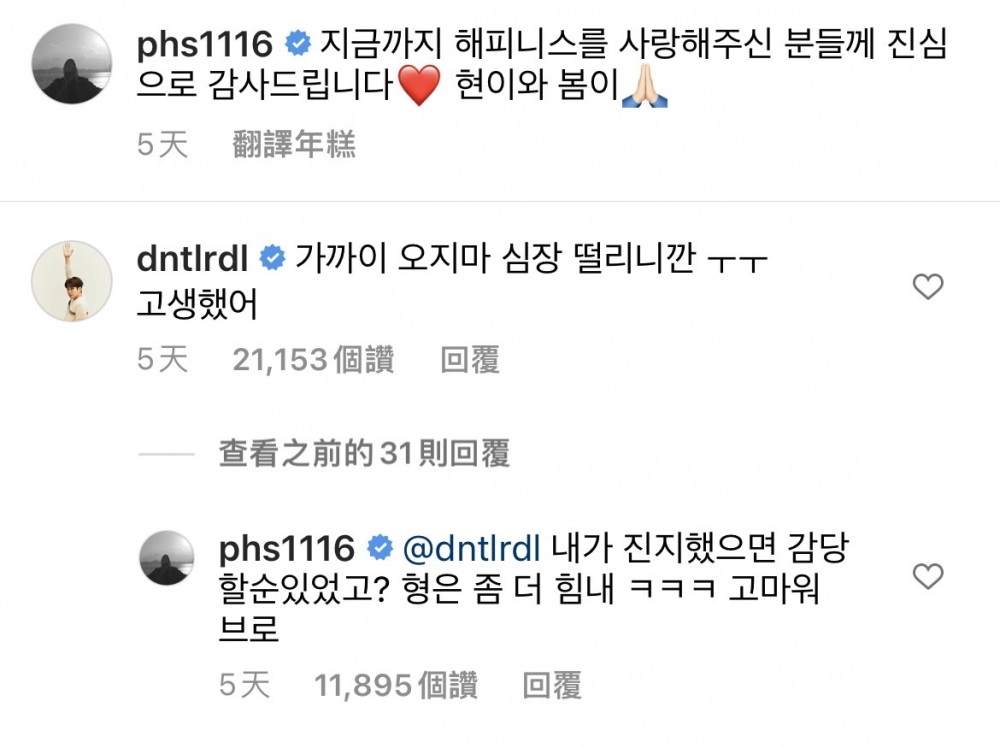The image size is (1000, 748).
Task: Tap 翻譯年糕 to translate the caption
Action: coord(294,146)
